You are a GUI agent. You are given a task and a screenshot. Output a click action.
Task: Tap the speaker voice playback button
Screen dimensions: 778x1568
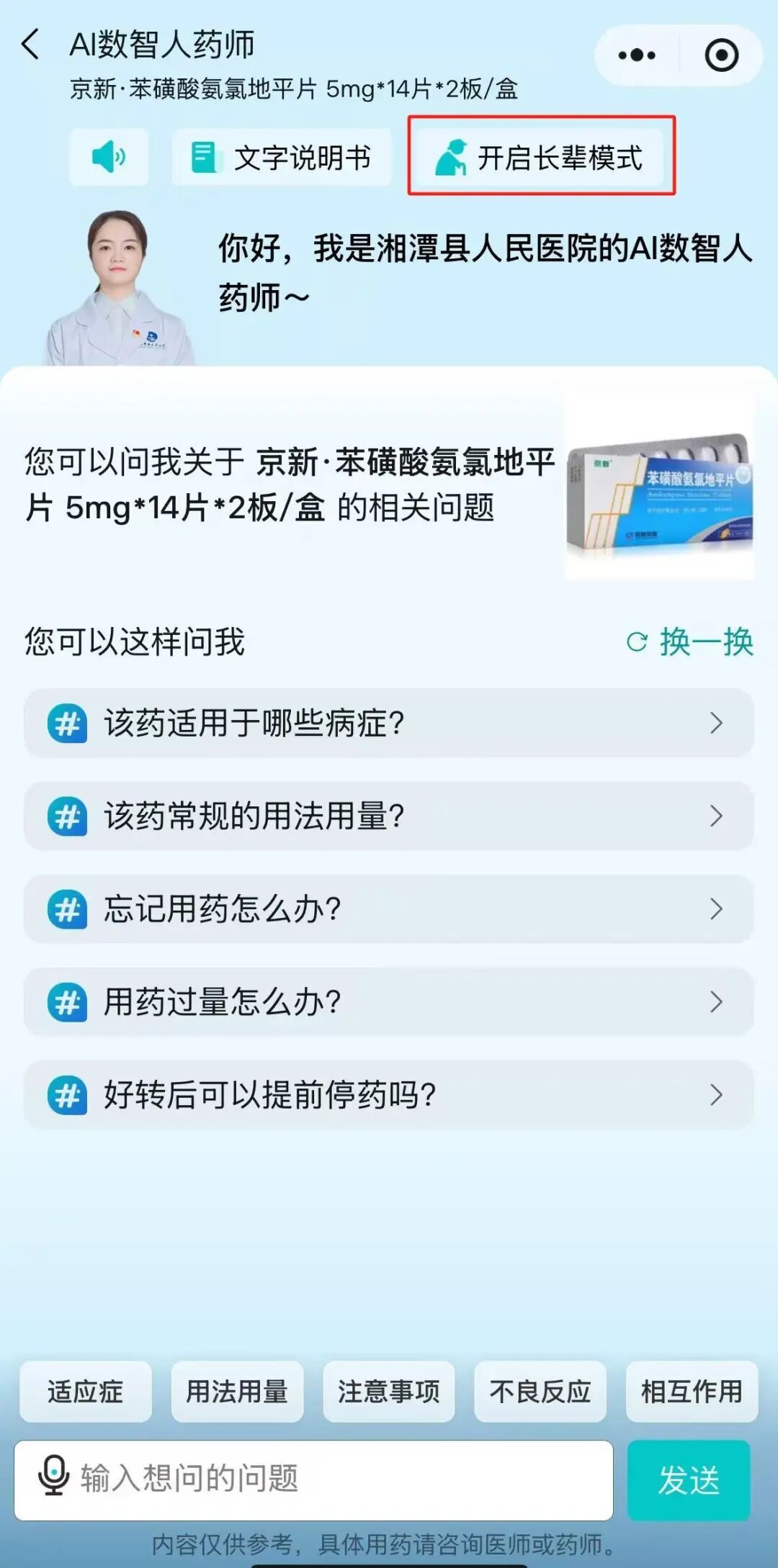click(109, 157)
